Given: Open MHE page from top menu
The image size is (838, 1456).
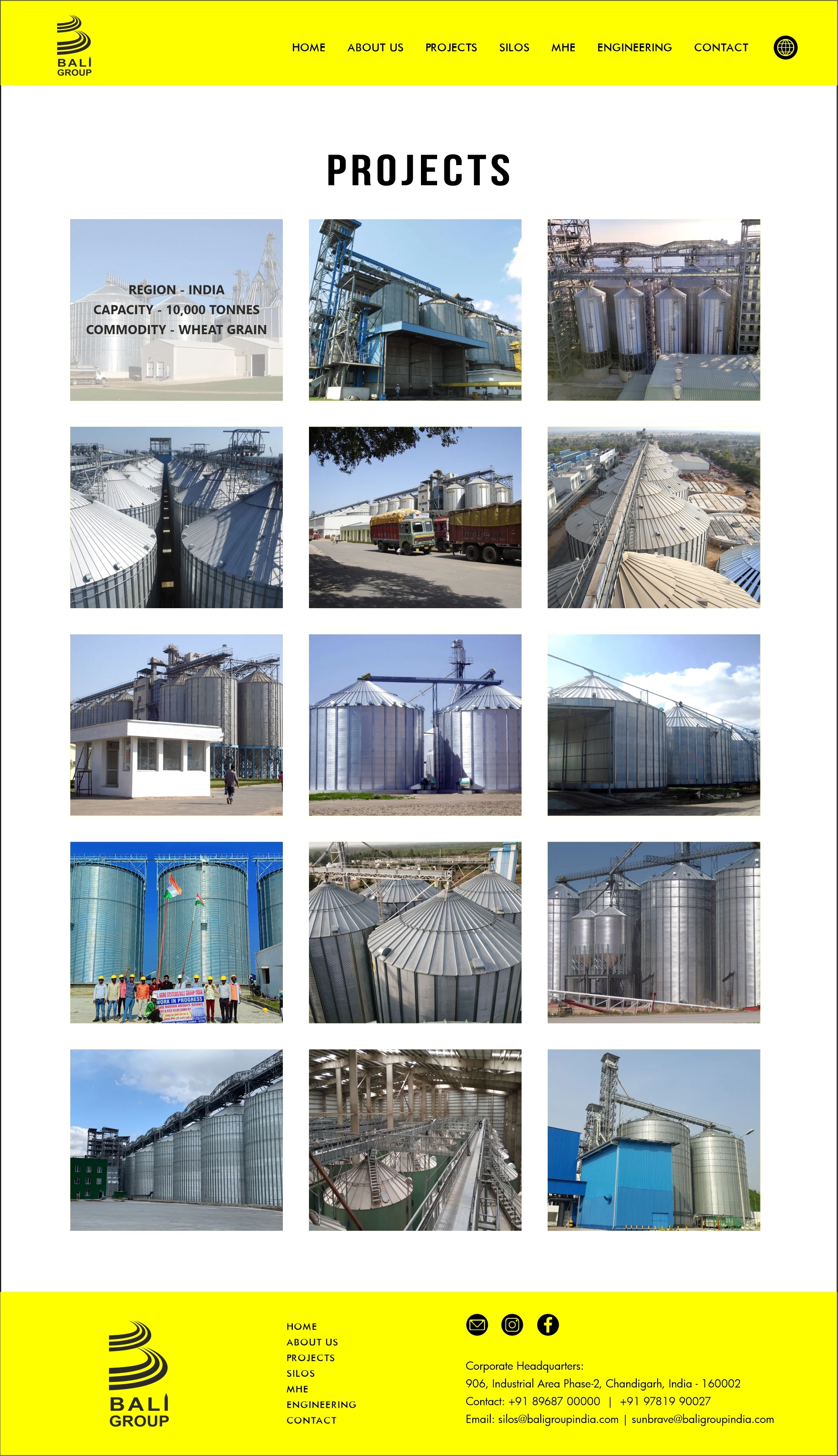Looking at the screenshot, I should 563,48.
